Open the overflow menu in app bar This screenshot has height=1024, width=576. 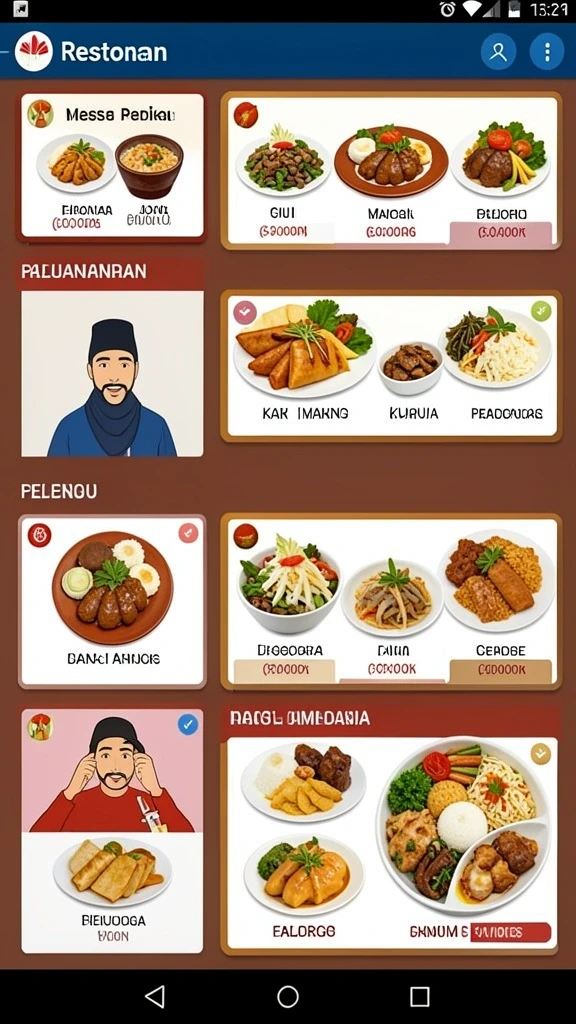click(547, 52)
